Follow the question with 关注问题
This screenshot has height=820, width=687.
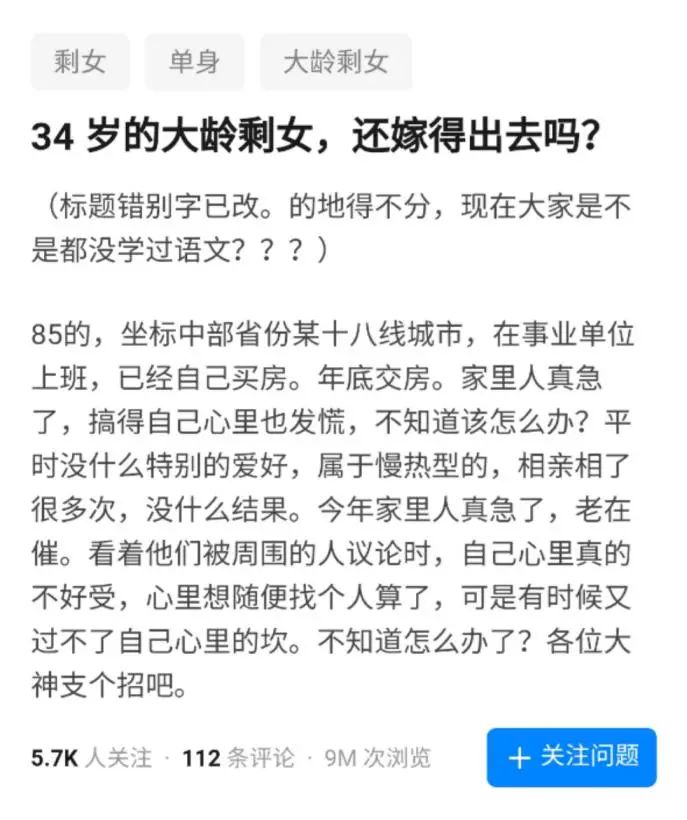[x=571, y=757]
